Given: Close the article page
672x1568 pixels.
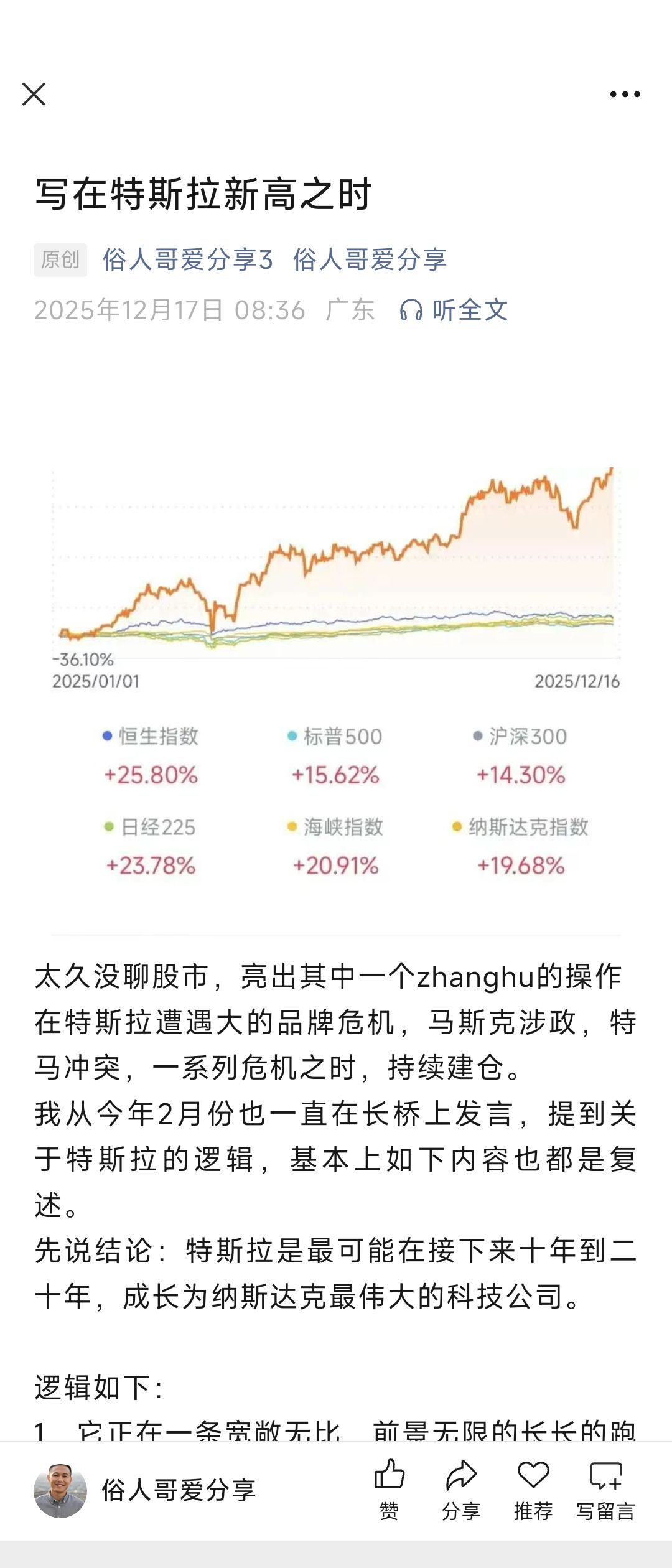Looking at the screenshot, I should [x=34, y=95].
